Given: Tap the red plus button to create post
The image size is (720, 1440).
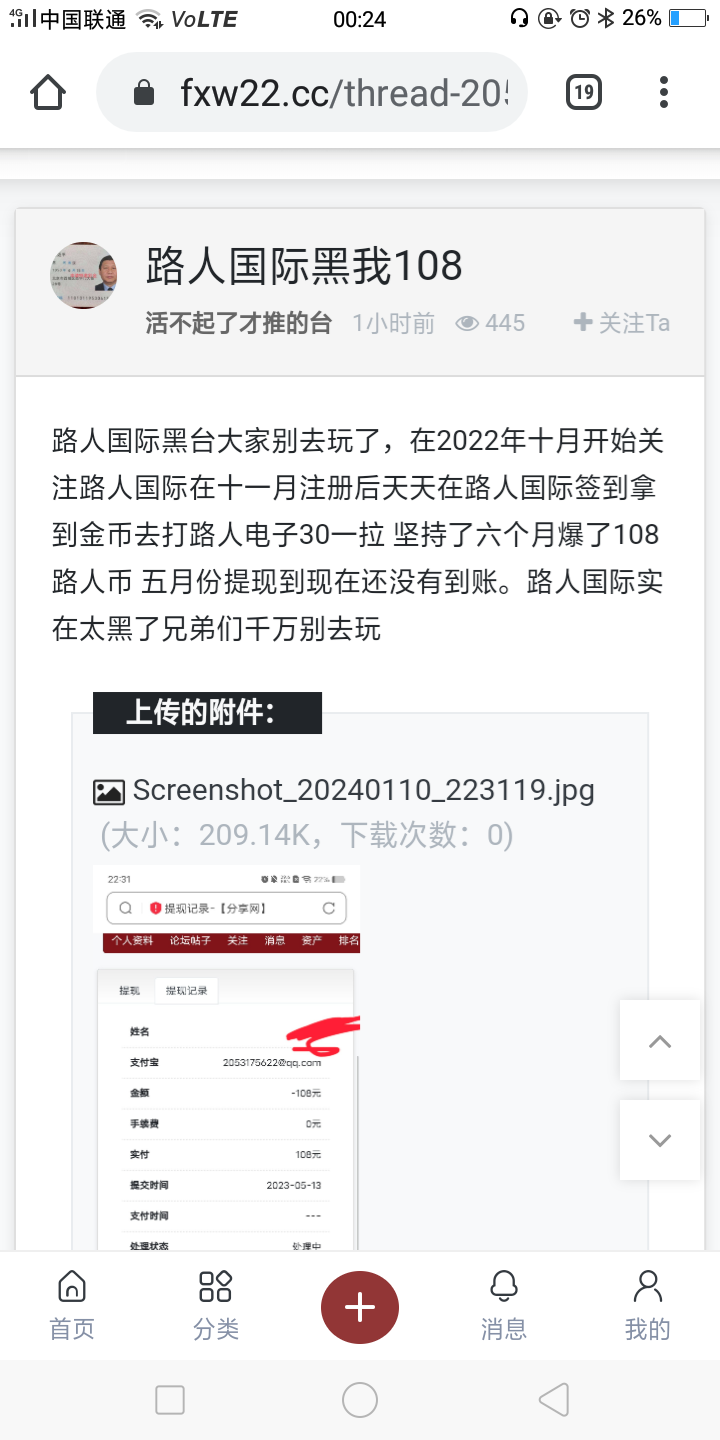Looking at the screenshot, I should click(x=359, y=1306).
